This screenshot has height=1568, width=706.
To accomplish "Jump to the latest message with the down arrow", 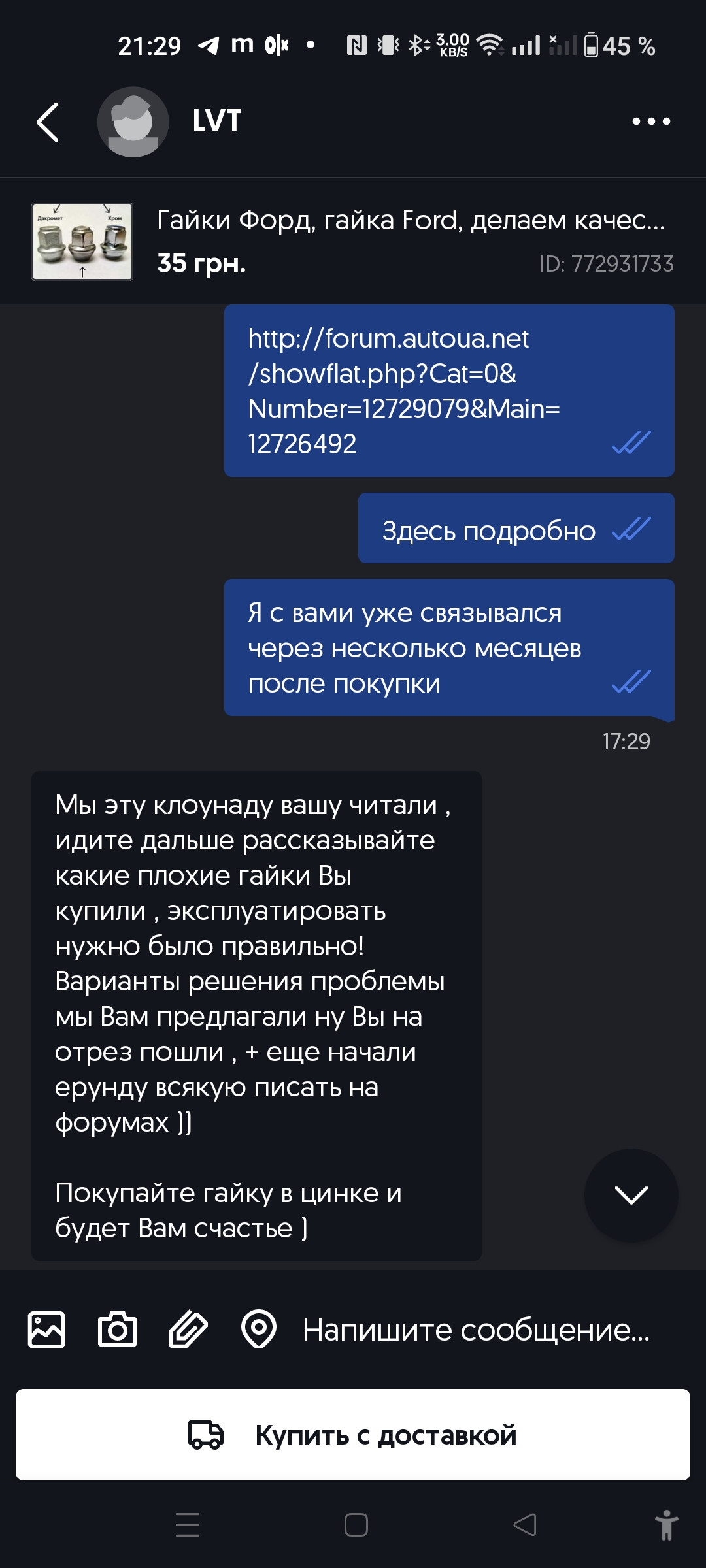I will [x=631, y=1194].
